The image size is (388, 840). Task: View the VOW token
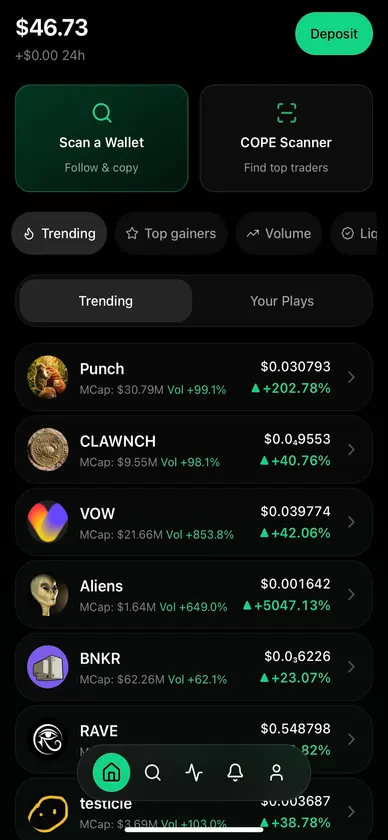point(194,522)
